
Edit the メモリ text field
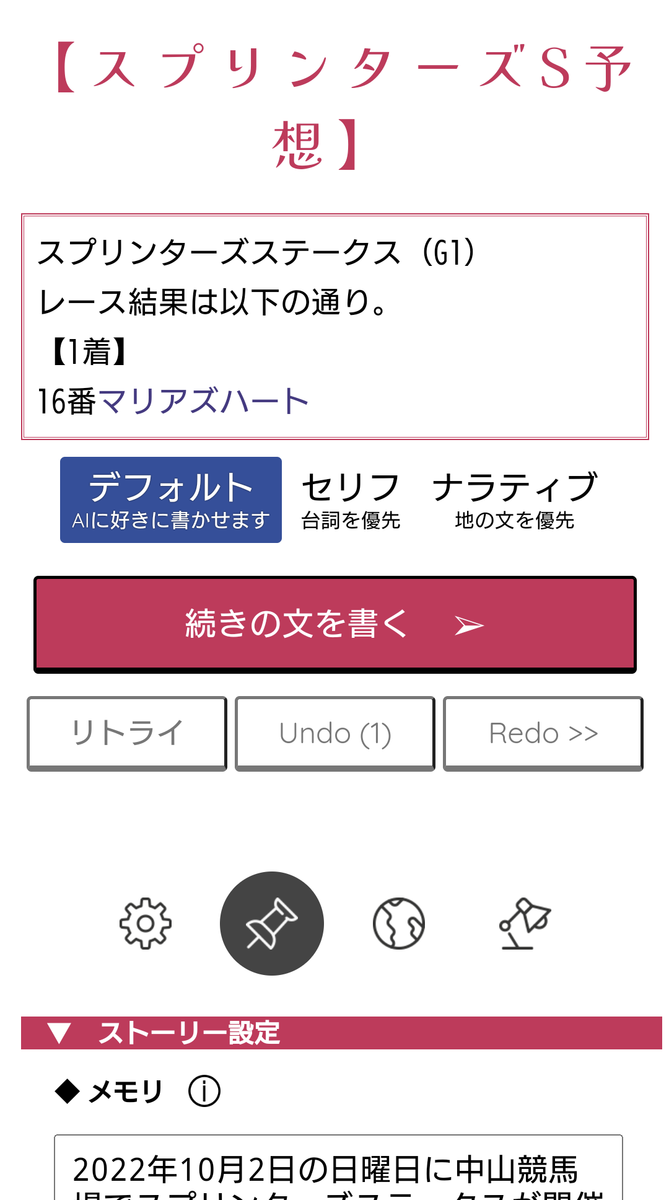tap(338, 1167)
